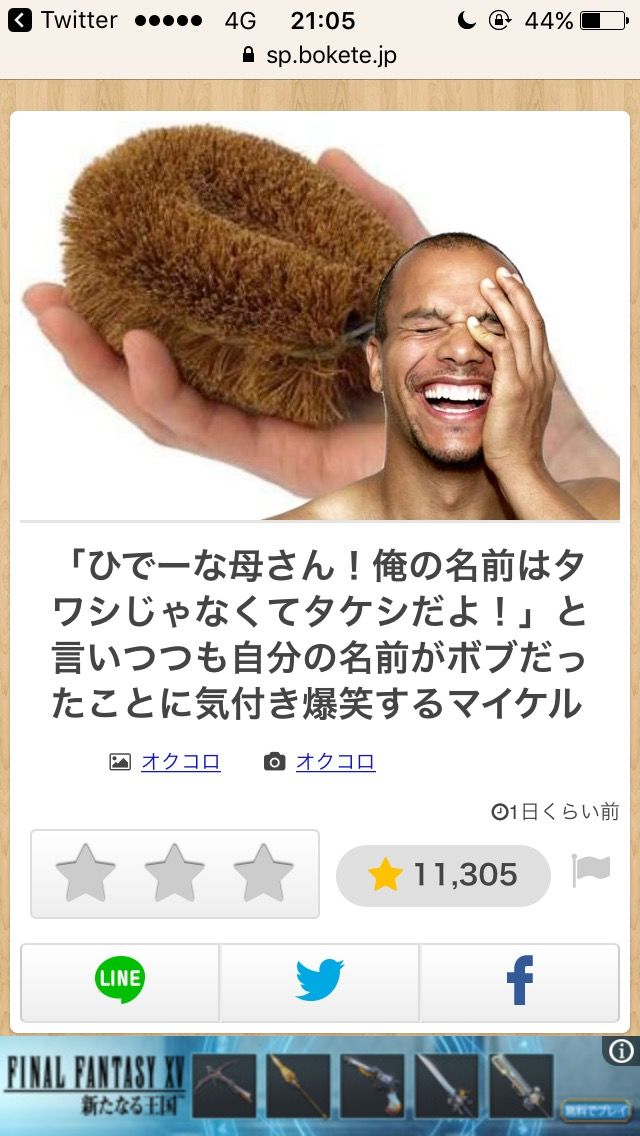The image size is (640, 1136).
Task: Rate with the first star
Action: 85,873
